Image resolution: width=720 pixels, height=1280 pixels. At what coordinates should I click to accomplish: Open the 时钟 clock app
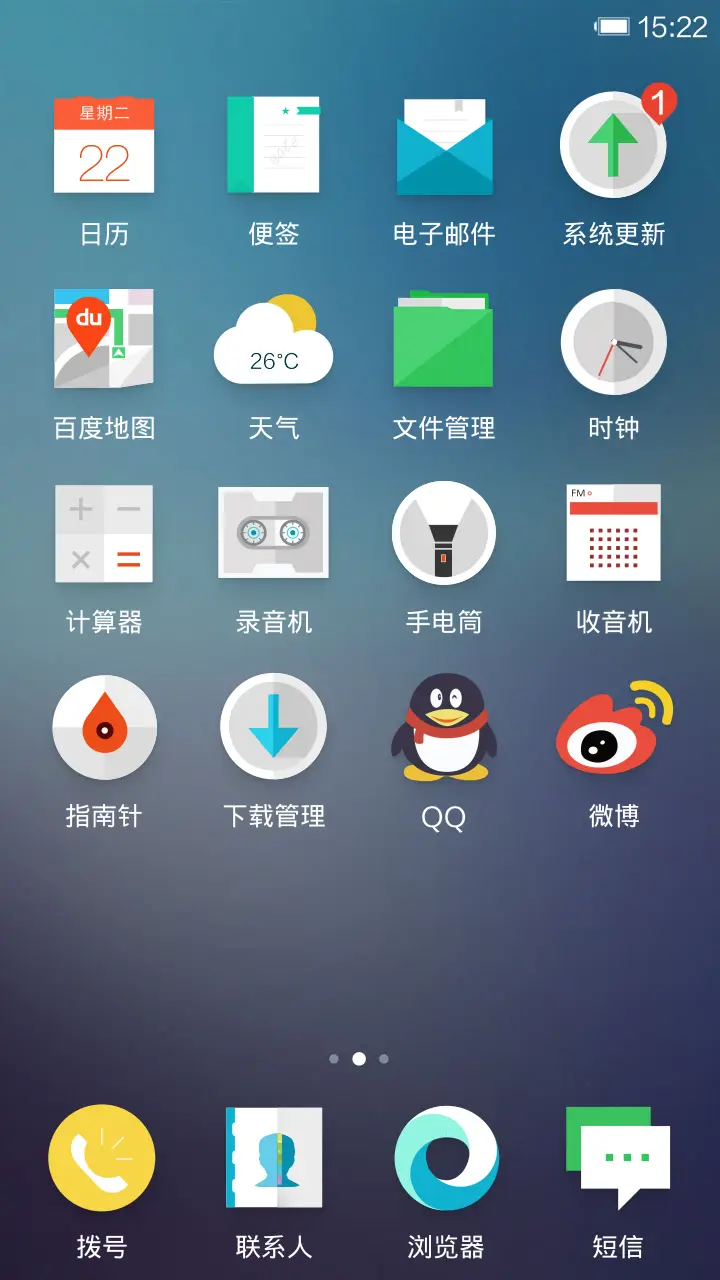coord(614,340)
